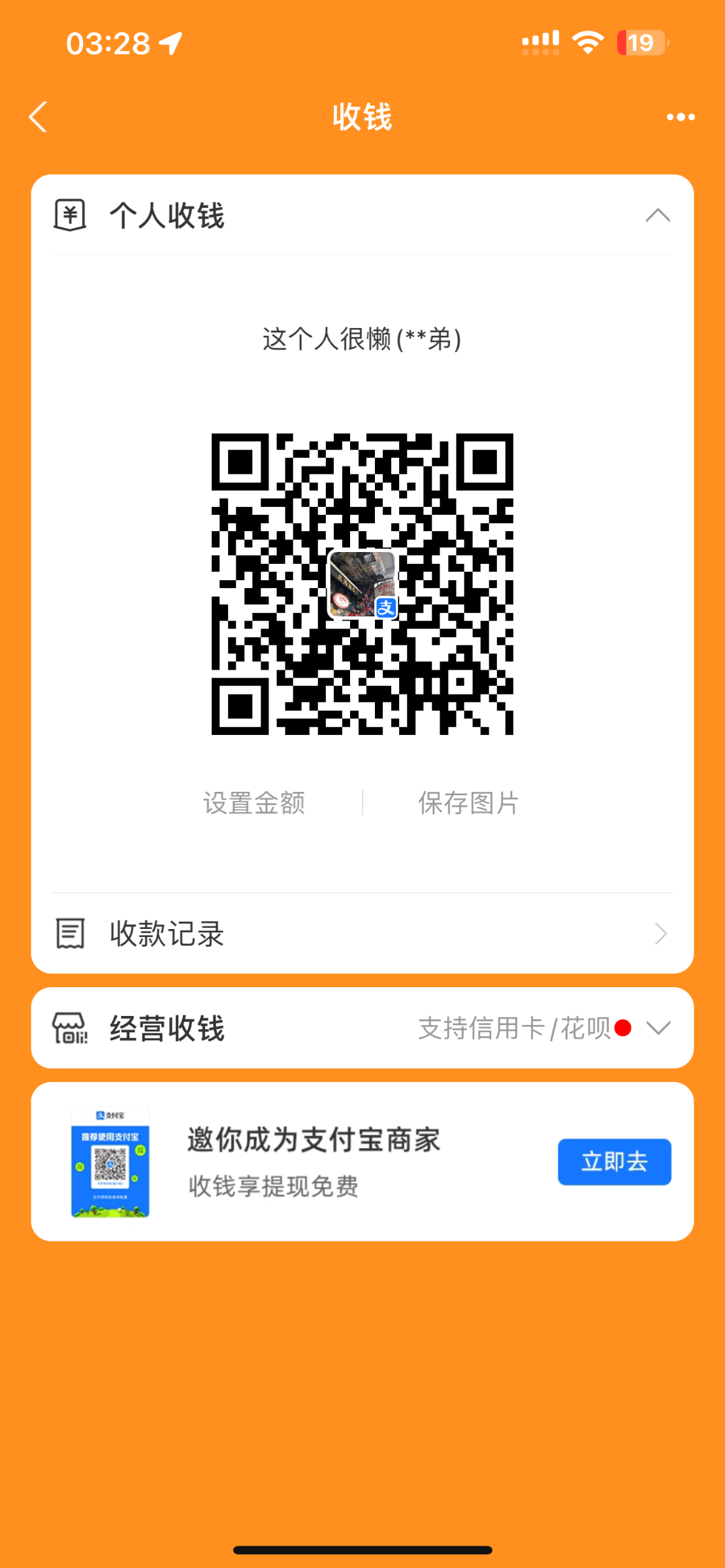Save the QR code via 保存图片

click(468, 803)
